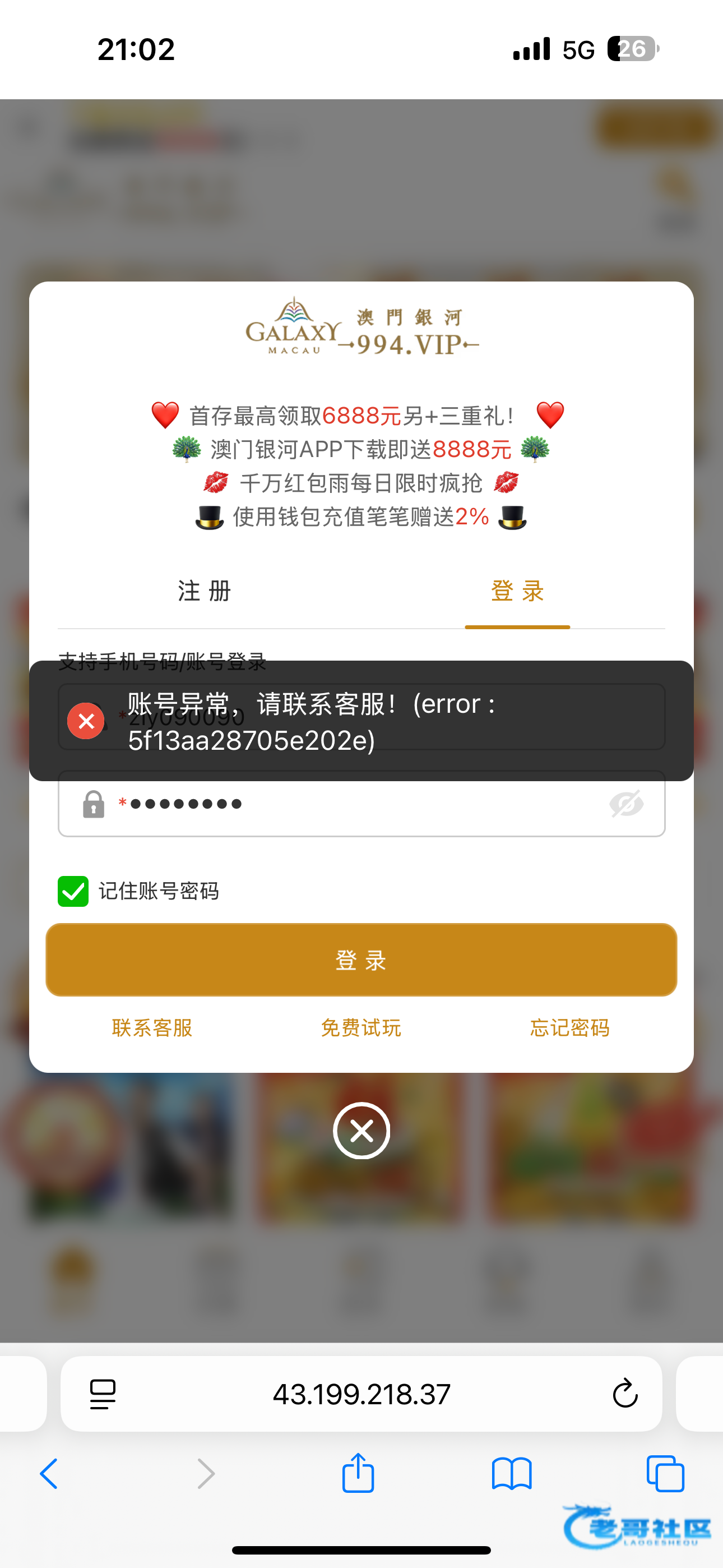The image size is (723, 1568).
Task: Tap the address bar 43.199.218.37
Action: coord(361,1394)
